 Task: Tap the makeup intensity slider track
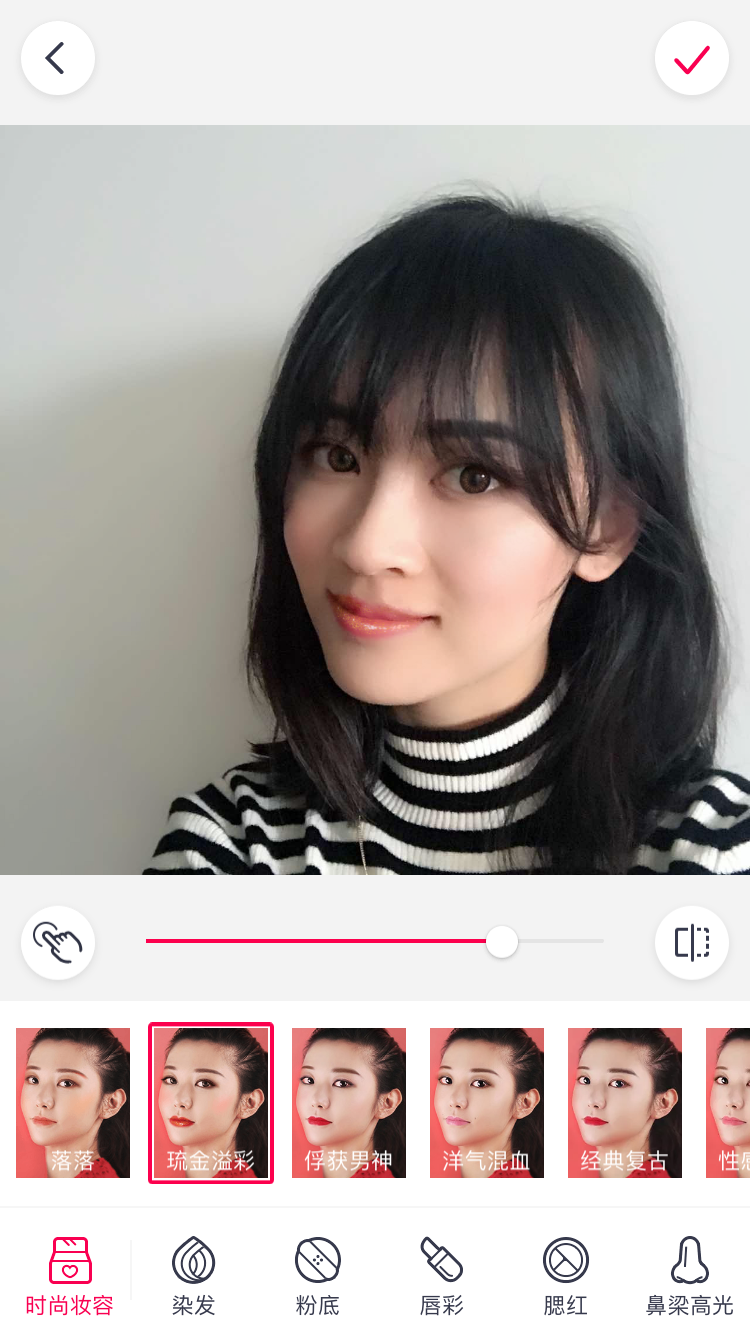coord(374,941)
